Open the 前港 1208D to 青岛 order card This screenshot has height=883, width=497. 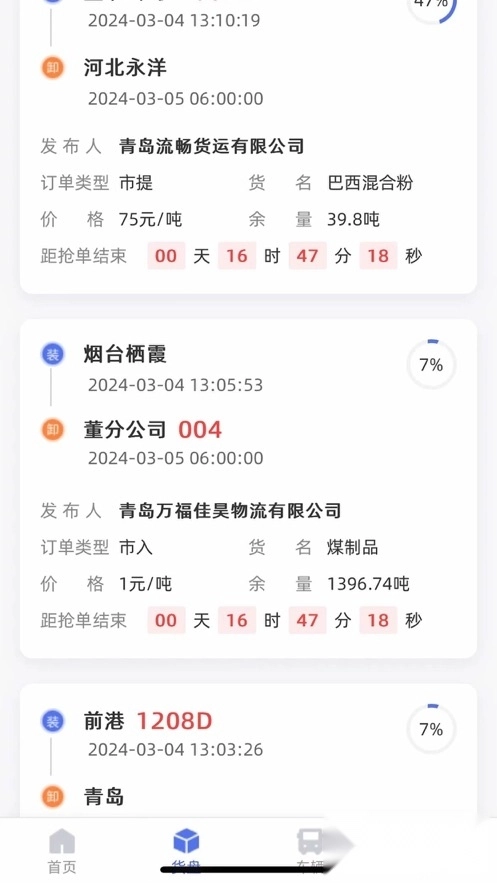[248, 751]
